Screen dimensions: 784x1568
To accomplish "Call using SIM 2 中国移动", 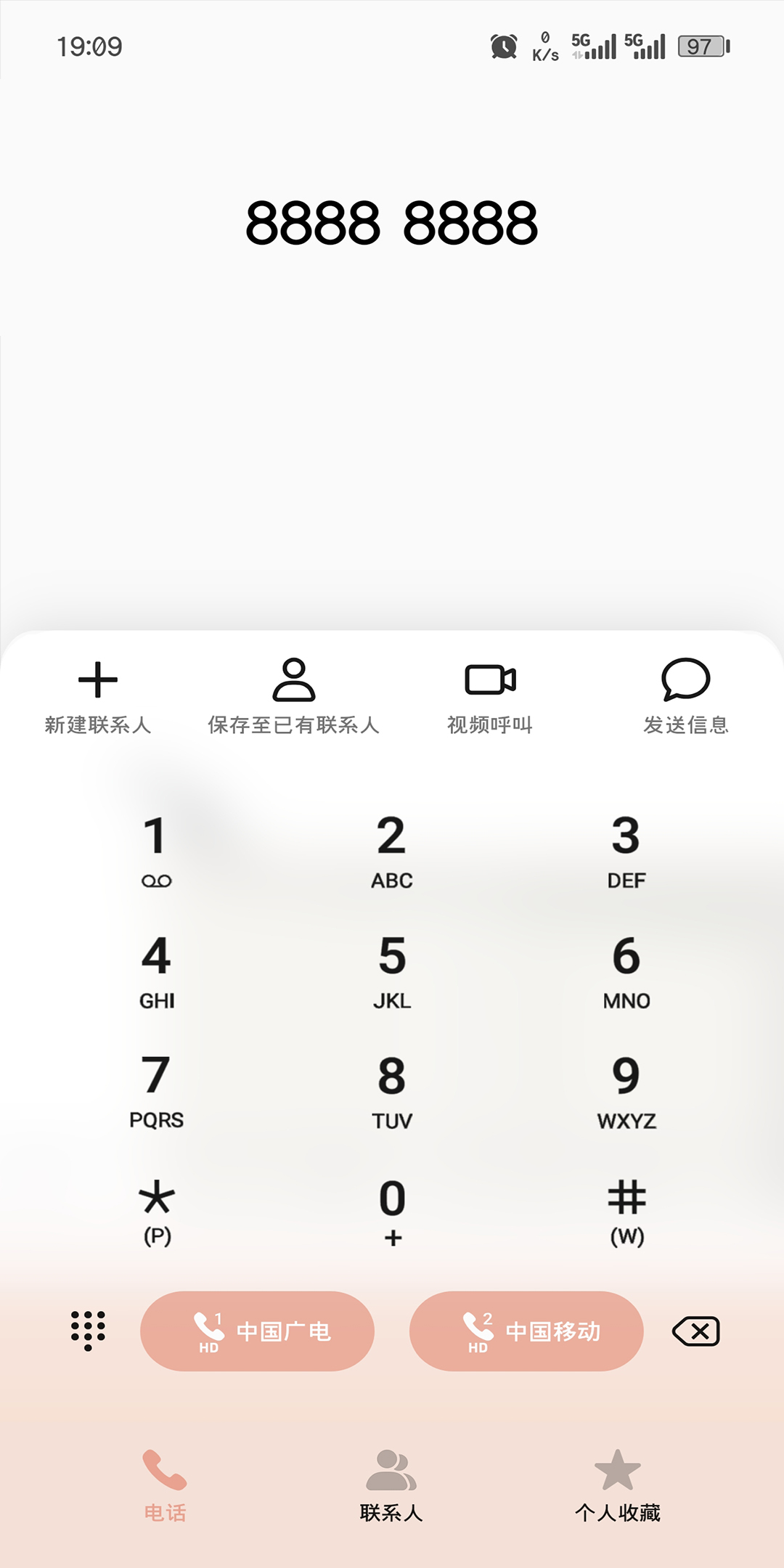I will (526, 1331).
